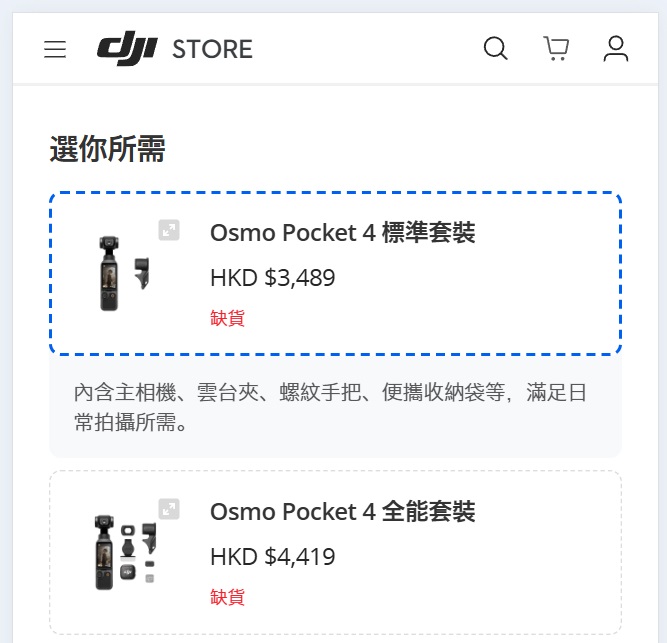Enlarge the 全能套裝 product image
This screenshot has height=643, width=667.
[x=169, y=508]
